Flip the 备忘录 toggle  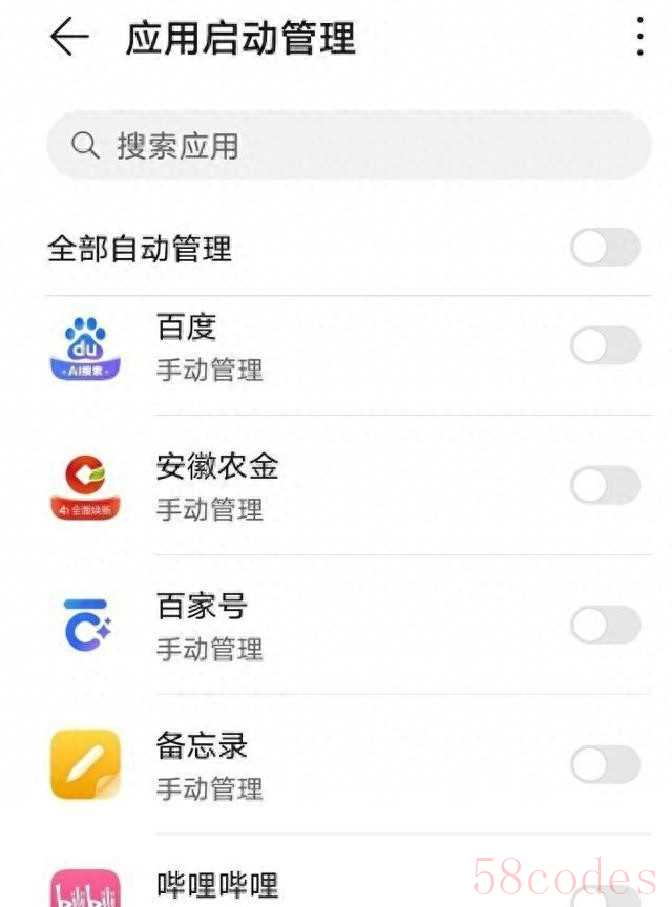click(x=605, y=765)
